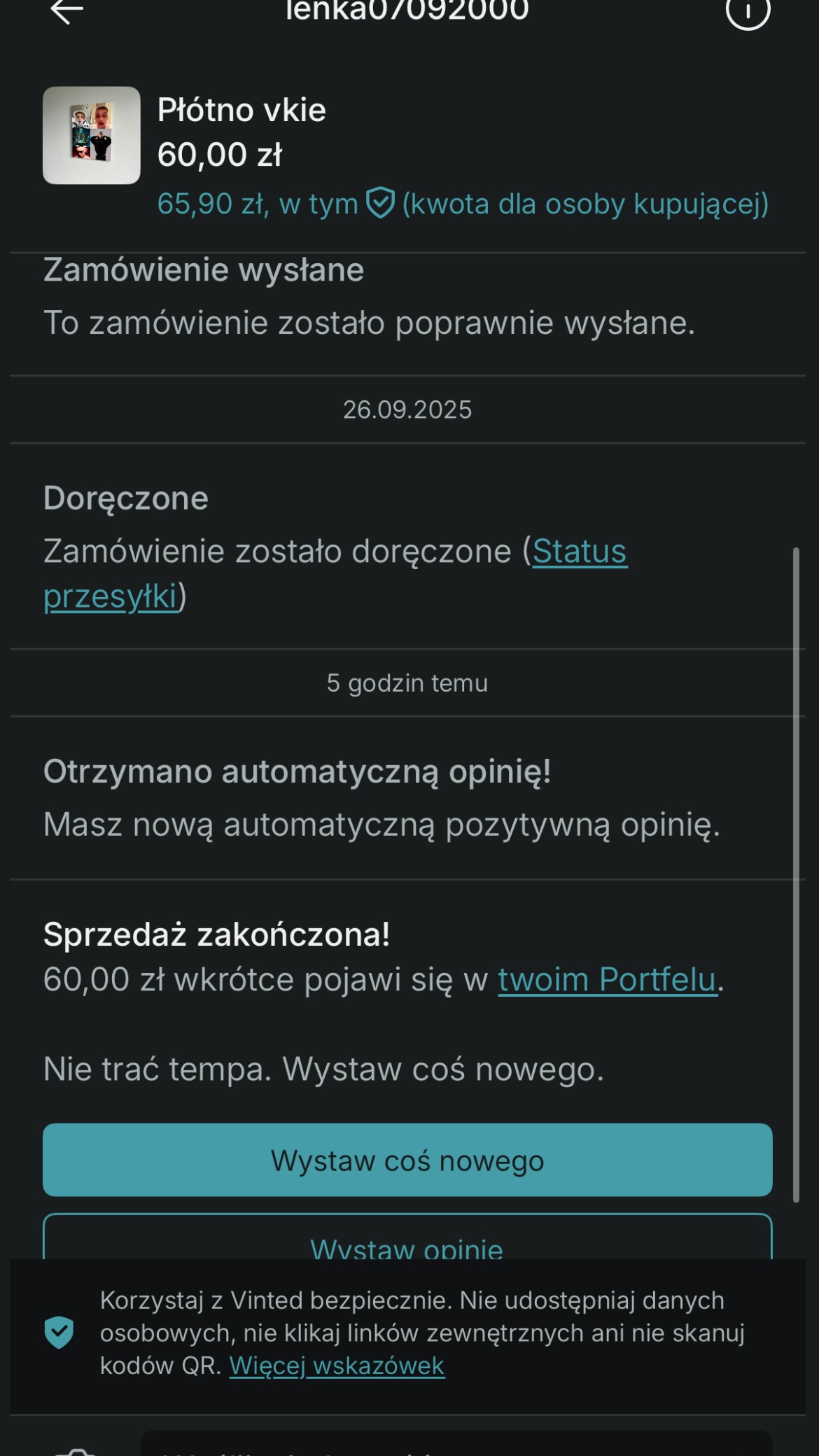The width and height of the screenshot is (819, 1456).
Task: Tap the camera icon beside message field
Action: 76,1449
